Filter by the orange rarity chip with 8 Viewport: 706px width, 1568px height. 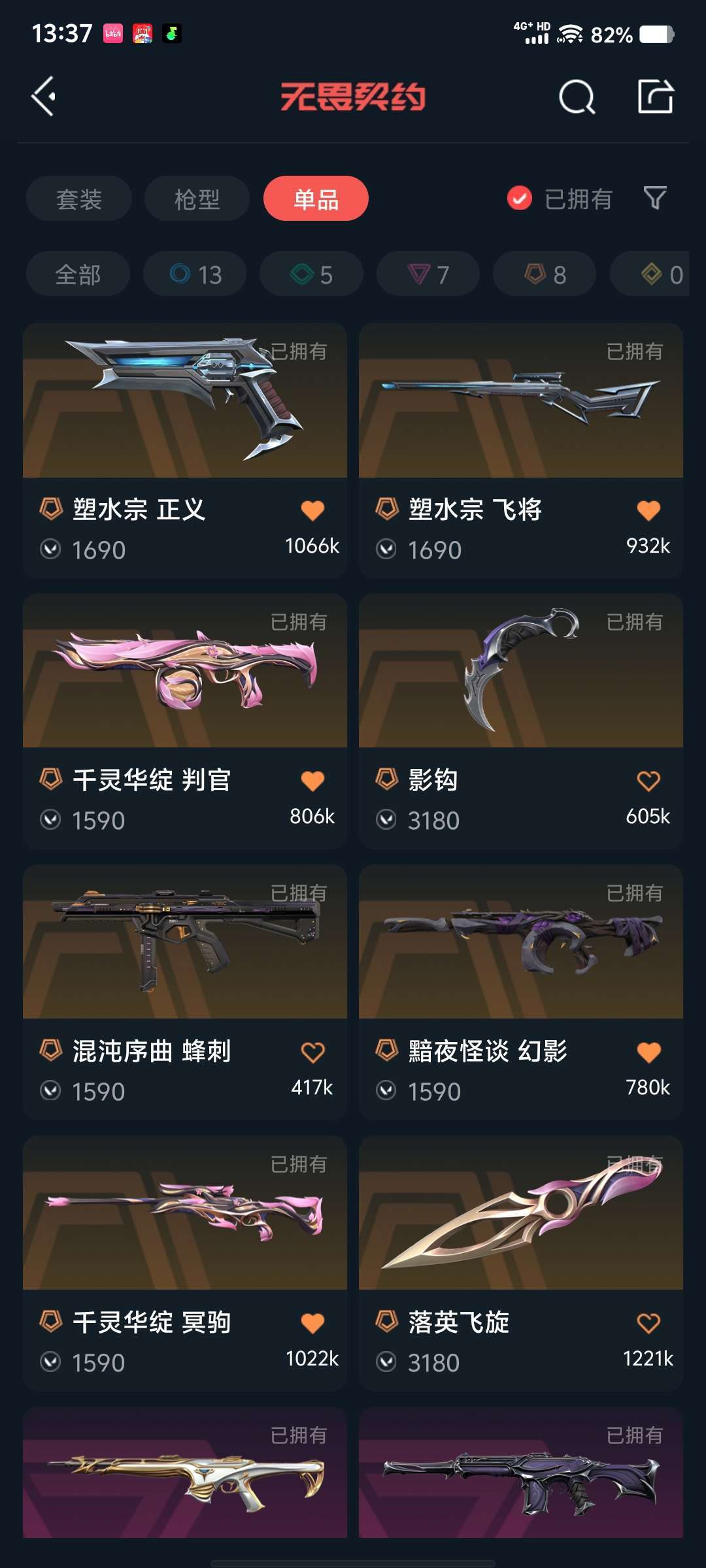pos(545,274)
